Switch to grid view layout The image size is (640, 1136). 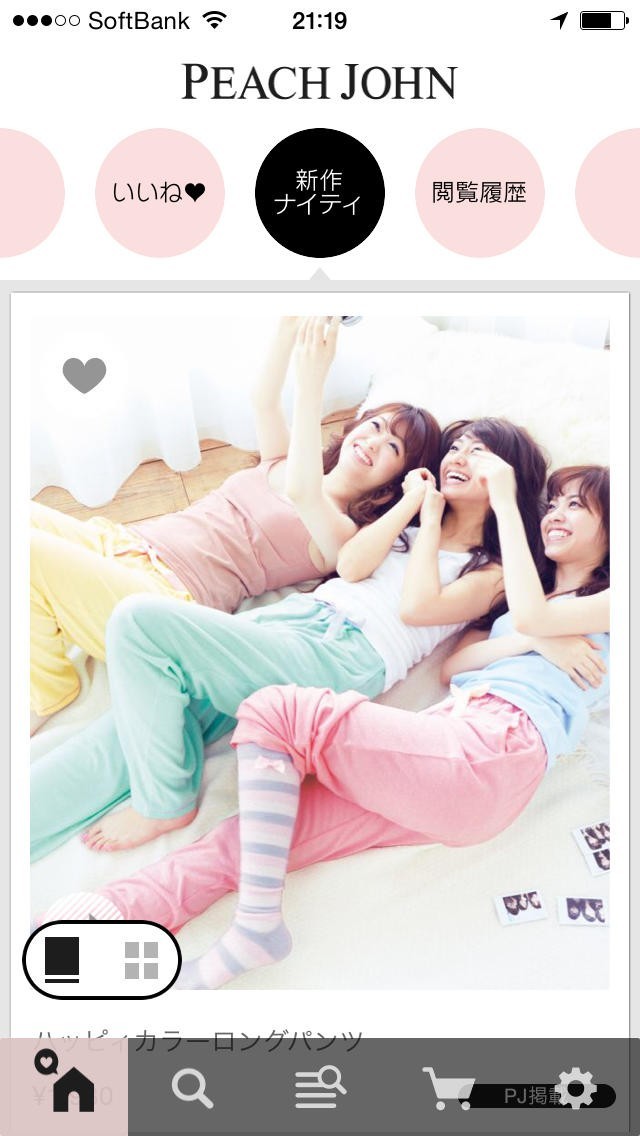(141, 960)
